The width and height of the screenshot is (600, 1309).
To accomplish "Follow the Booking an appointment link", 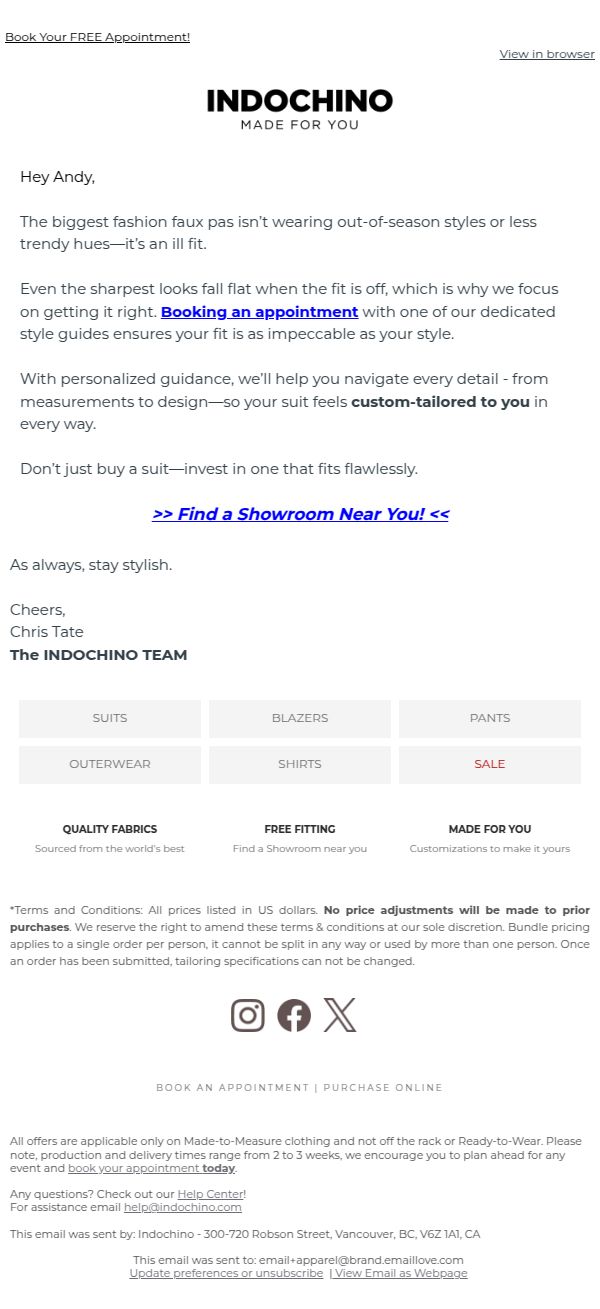I will click(259, 311).
